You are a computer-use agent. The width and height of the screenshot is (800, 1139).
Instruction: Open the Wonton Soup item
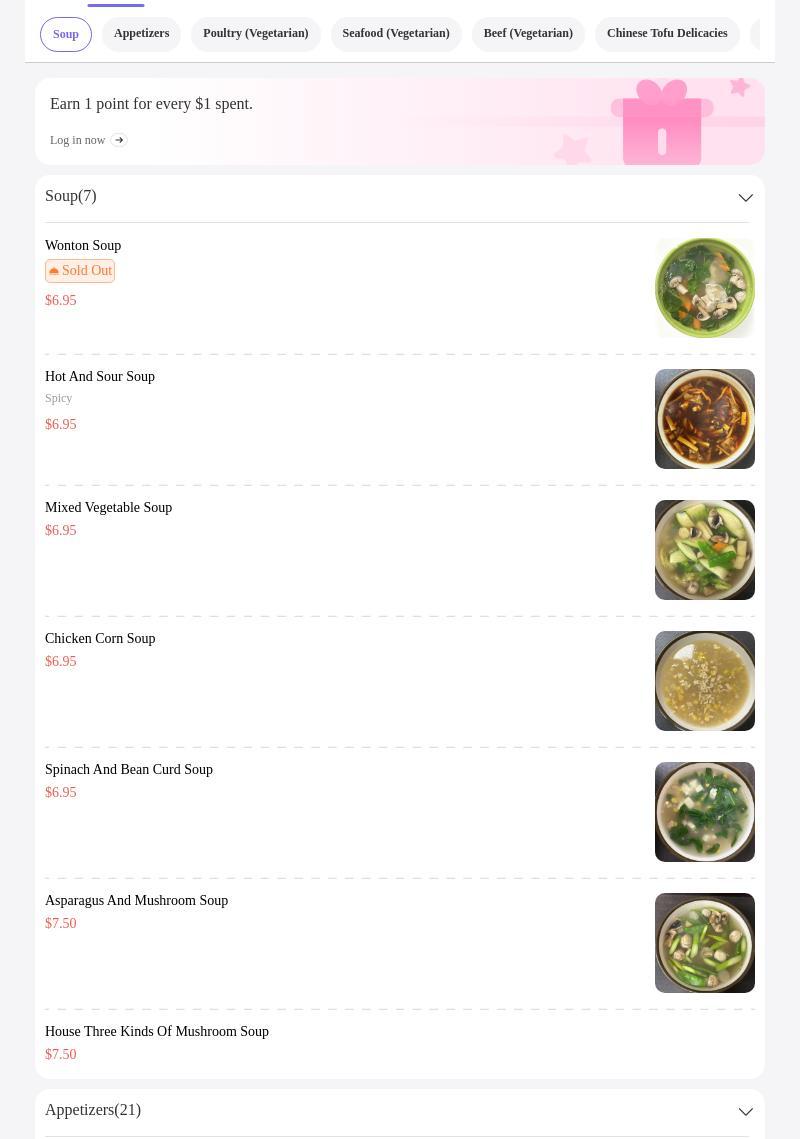83,246
